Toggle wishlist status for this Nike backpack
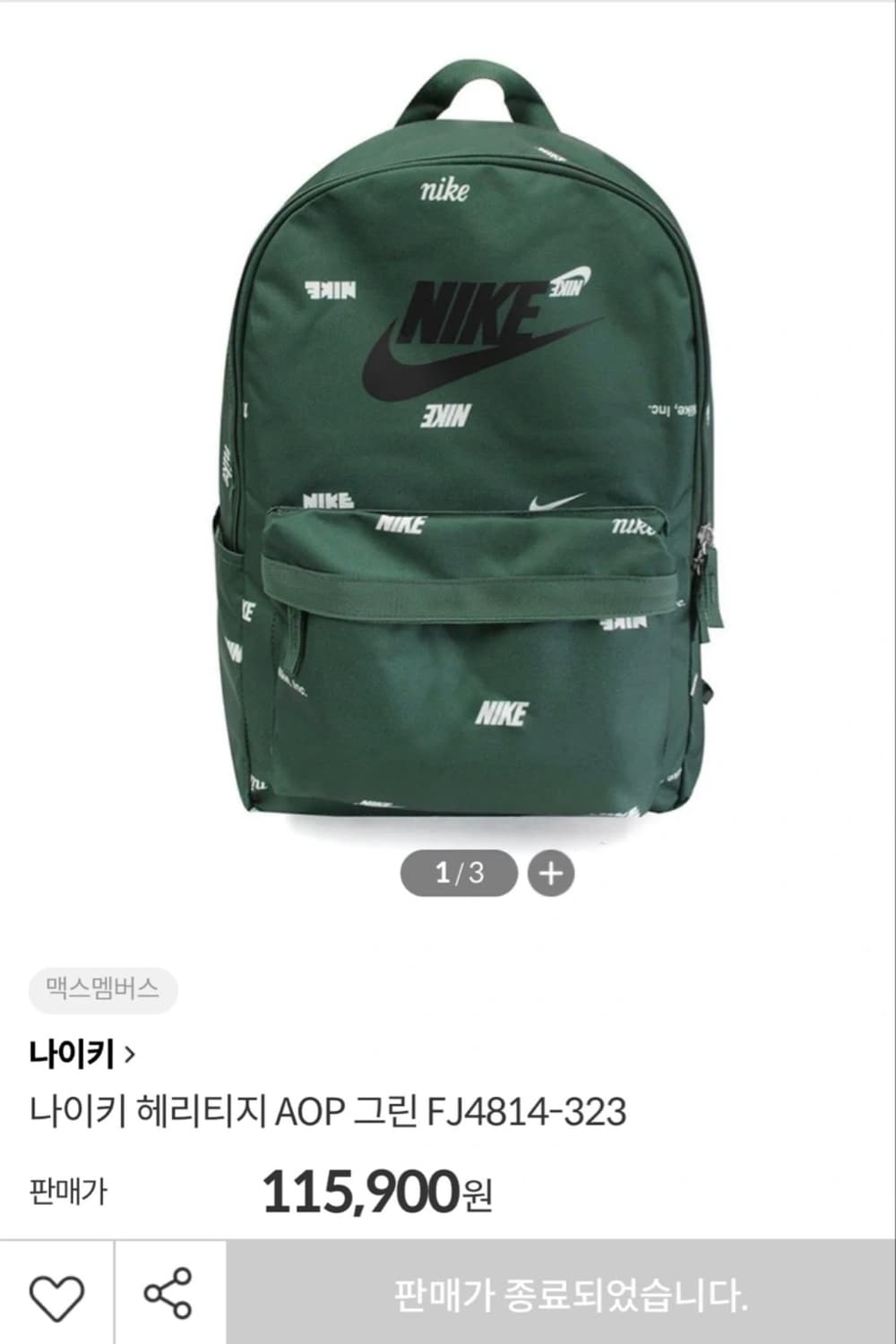This screenshot has width=896, height=1344. (x=56, y=1294)
